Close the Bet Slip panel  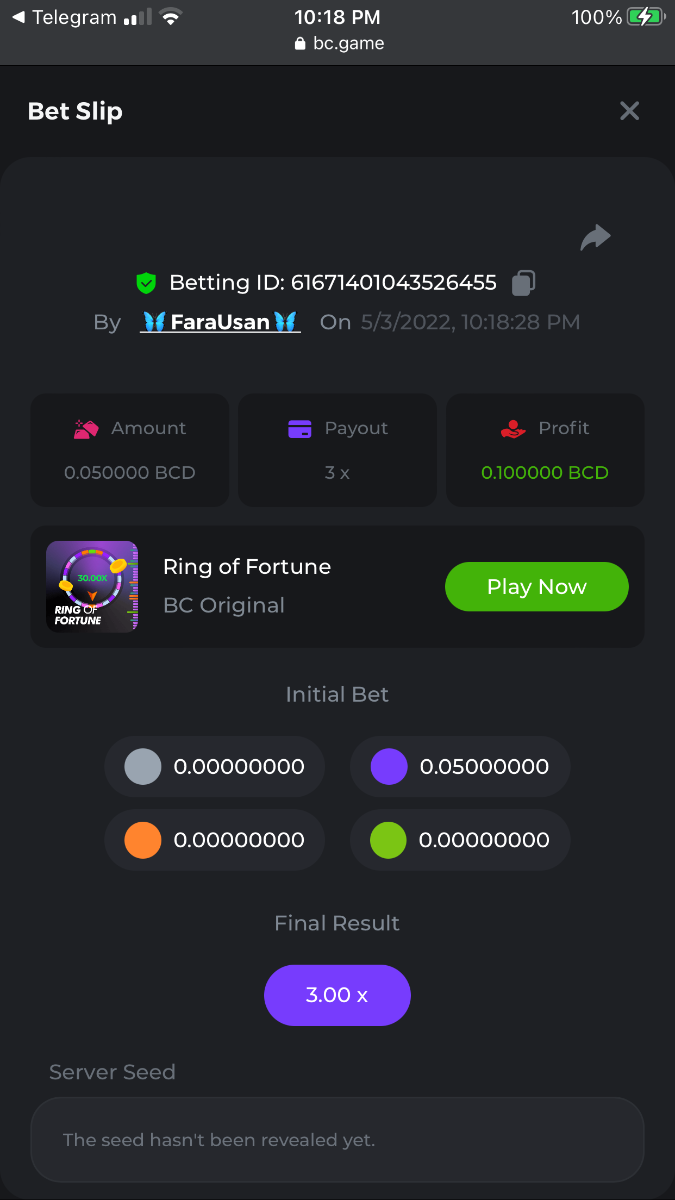click(x=629, y=111)
